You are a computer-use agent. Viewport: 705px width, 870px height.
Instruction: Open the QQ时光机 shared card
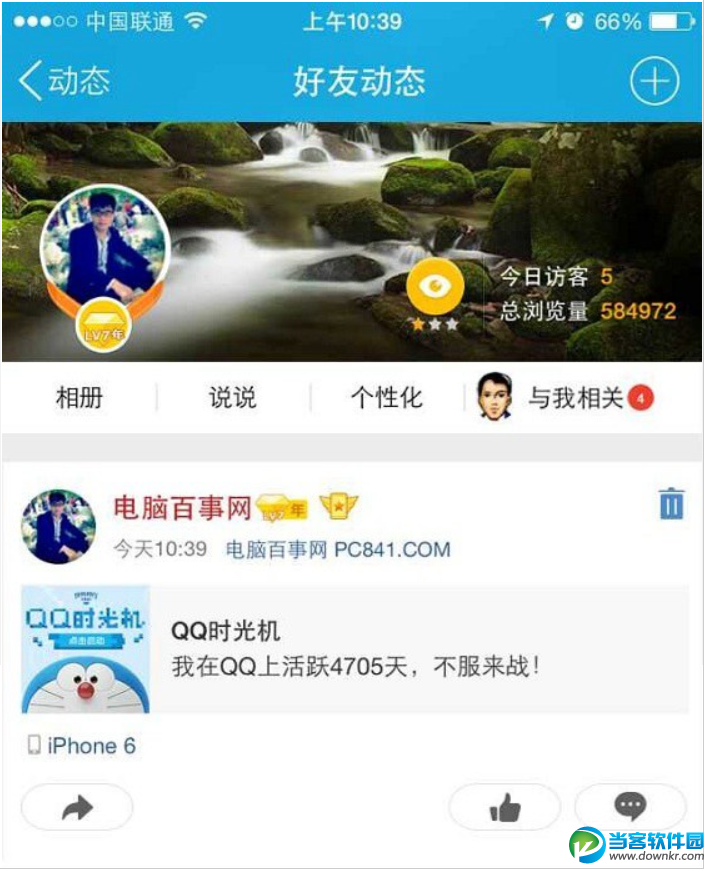354,649
